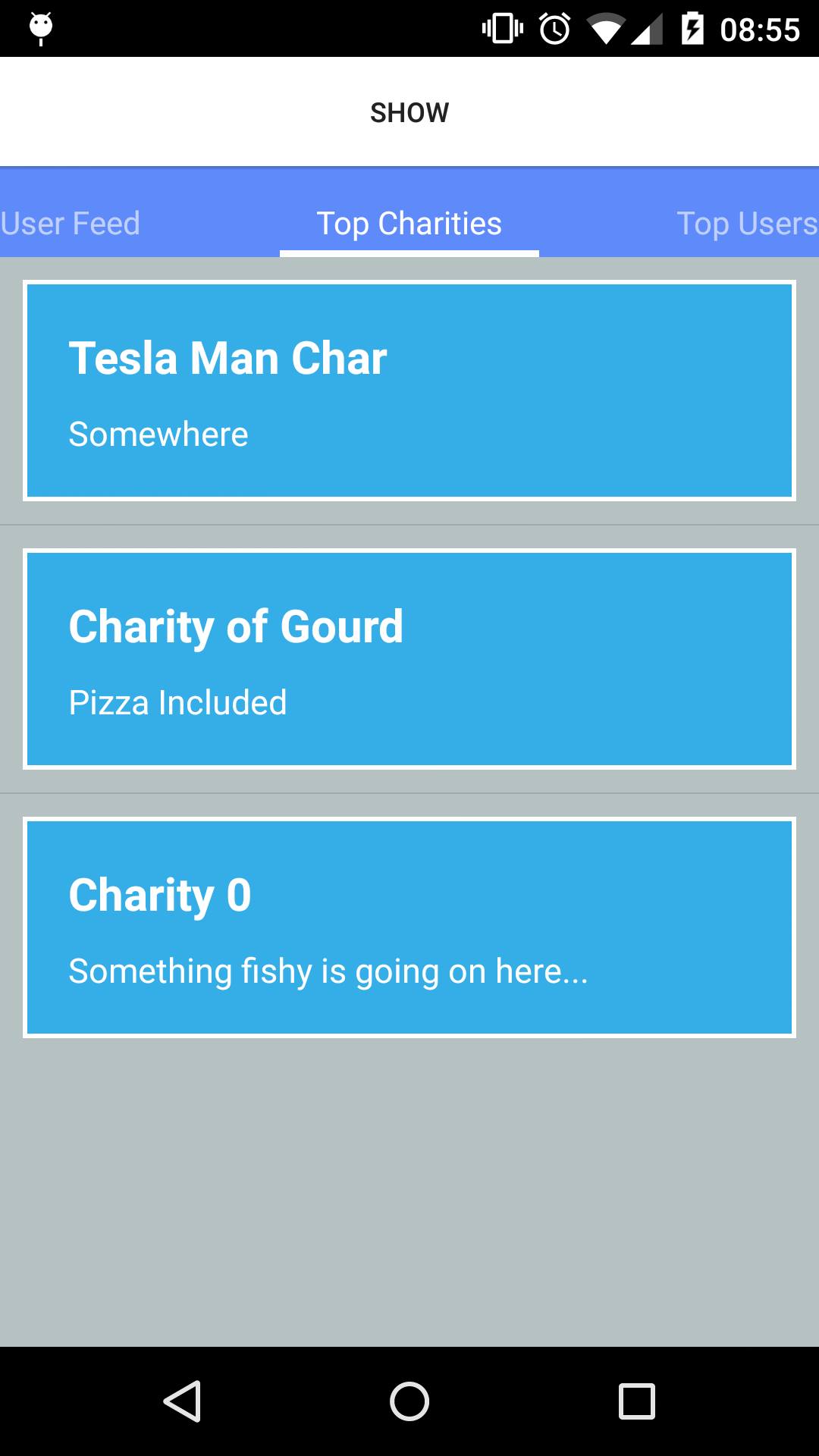Image resolution: width=819 pixels, height=1456 pixels.
Task: Tap the SHOW button at the top
Action: (x=409, y=112)
